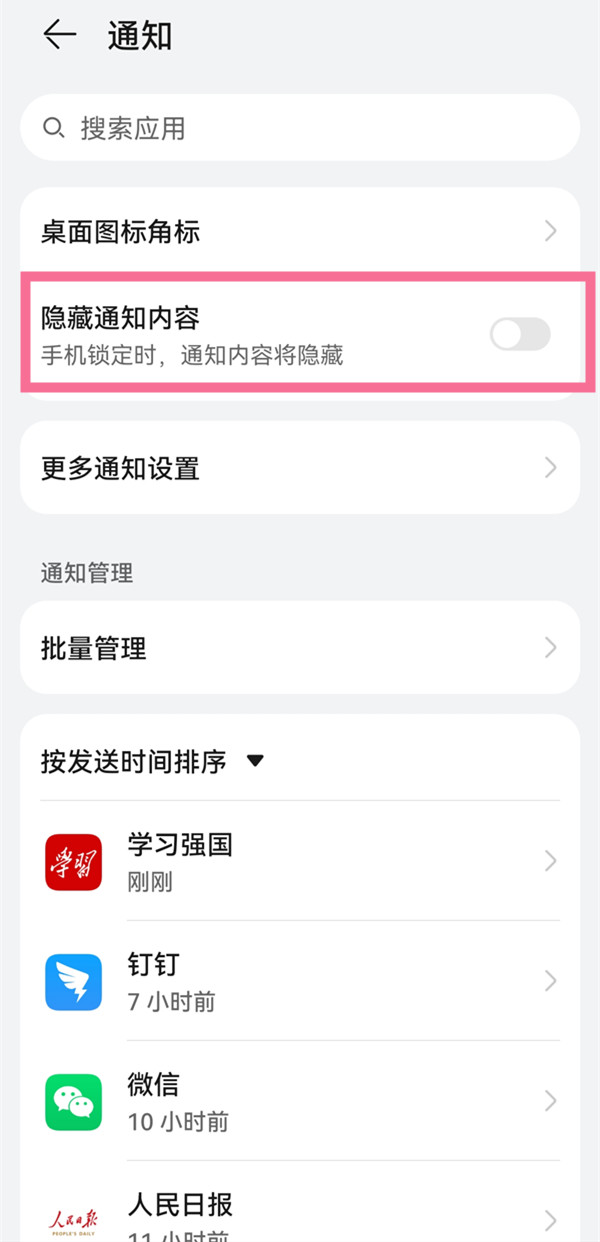Screen dimensions: 600x1242
Task: Enable the 隐藏通知内容 switch
Action: 520,334
